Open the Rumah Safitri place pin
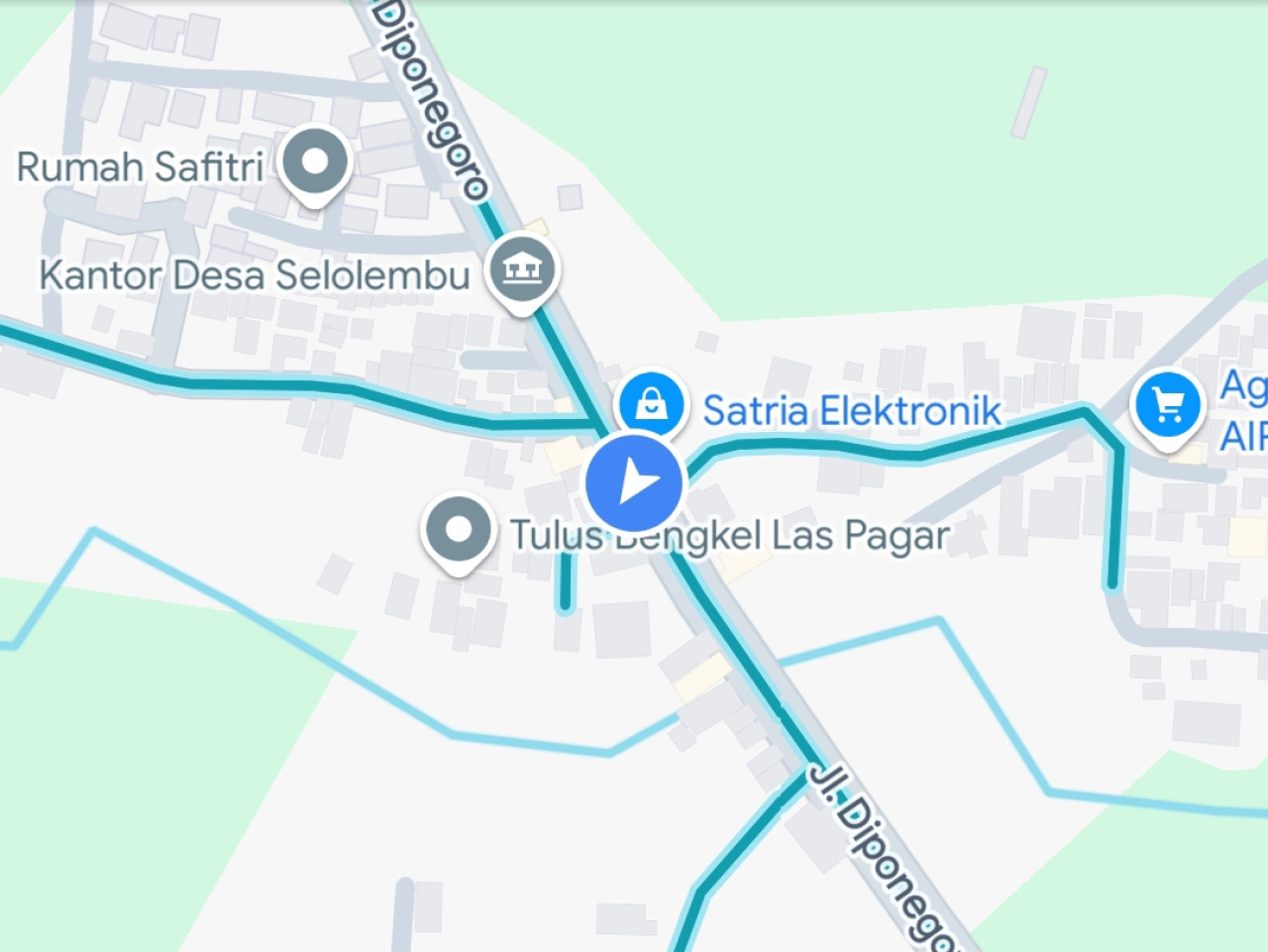The height and width of the screenshot is (952, 1268). pyautogui.click(x=315, y=161)
